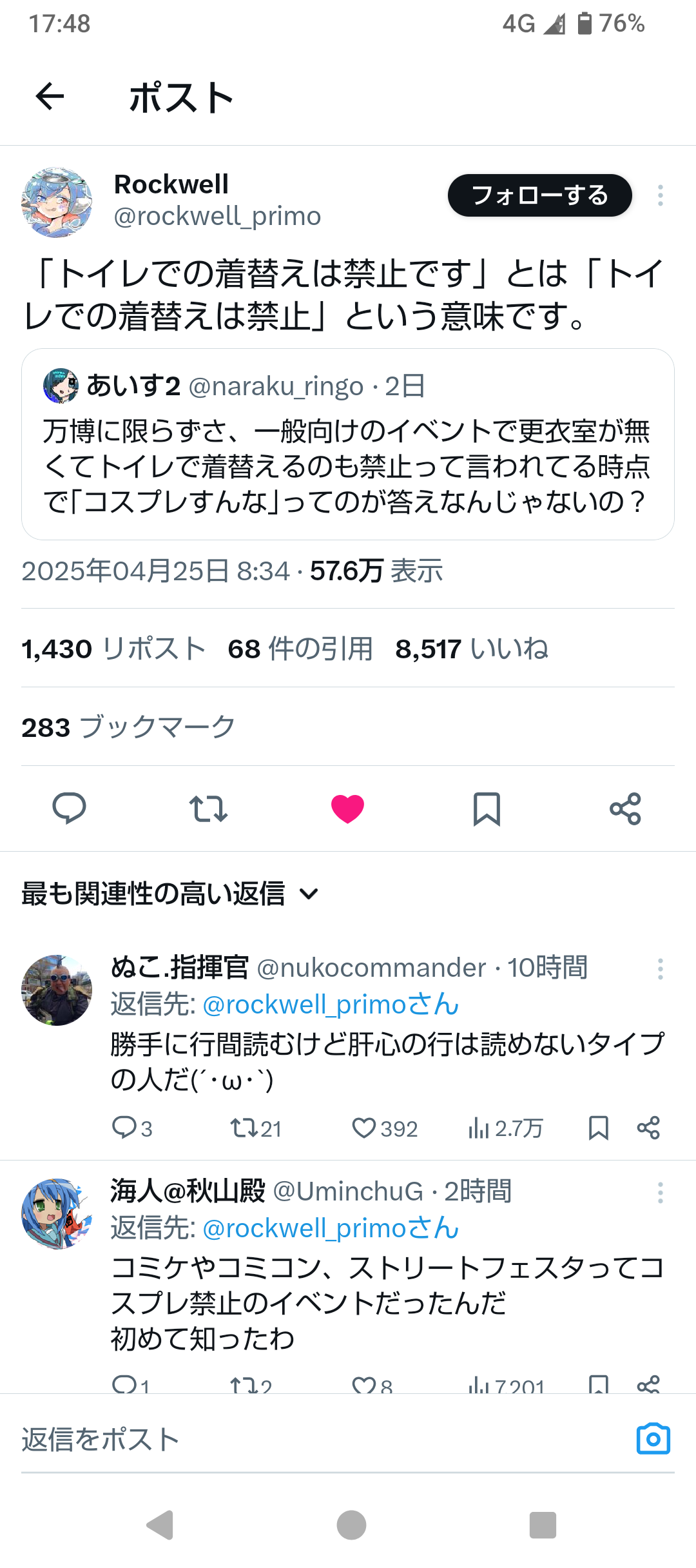Reply to Rockwell's post via comment icon
Screen dimensions: 696x1568
pos(69,808)
